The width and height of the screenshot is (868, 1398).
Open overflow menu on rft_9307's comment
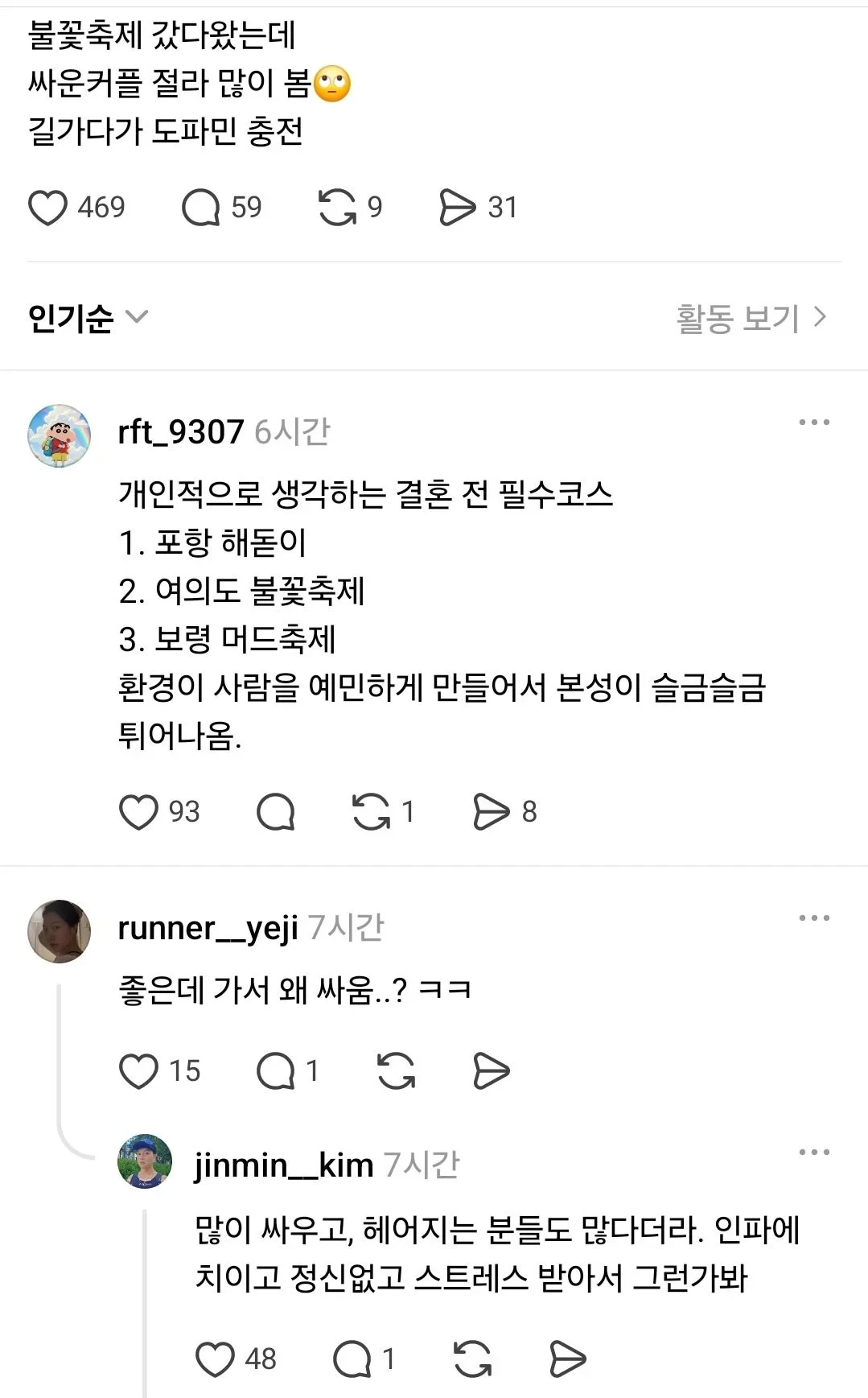point(814,423)
